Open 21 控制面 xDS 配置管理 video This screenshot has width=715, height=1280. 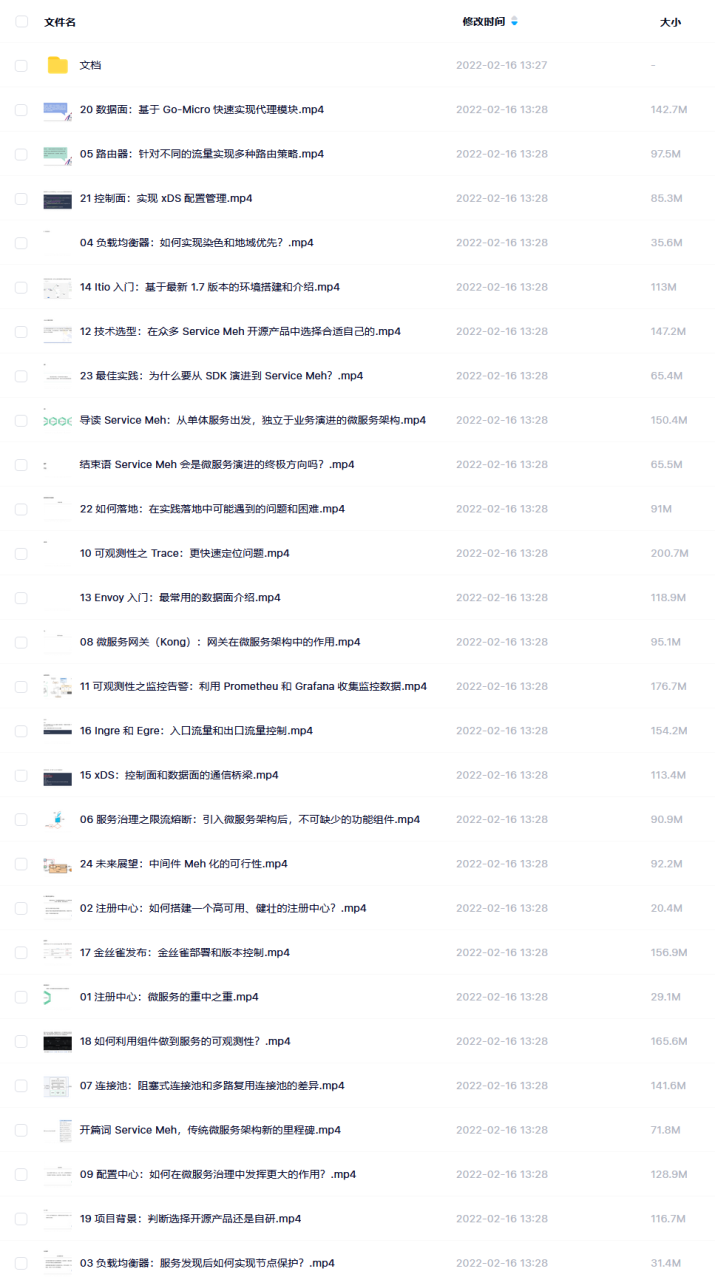click(x=166, y=198)
